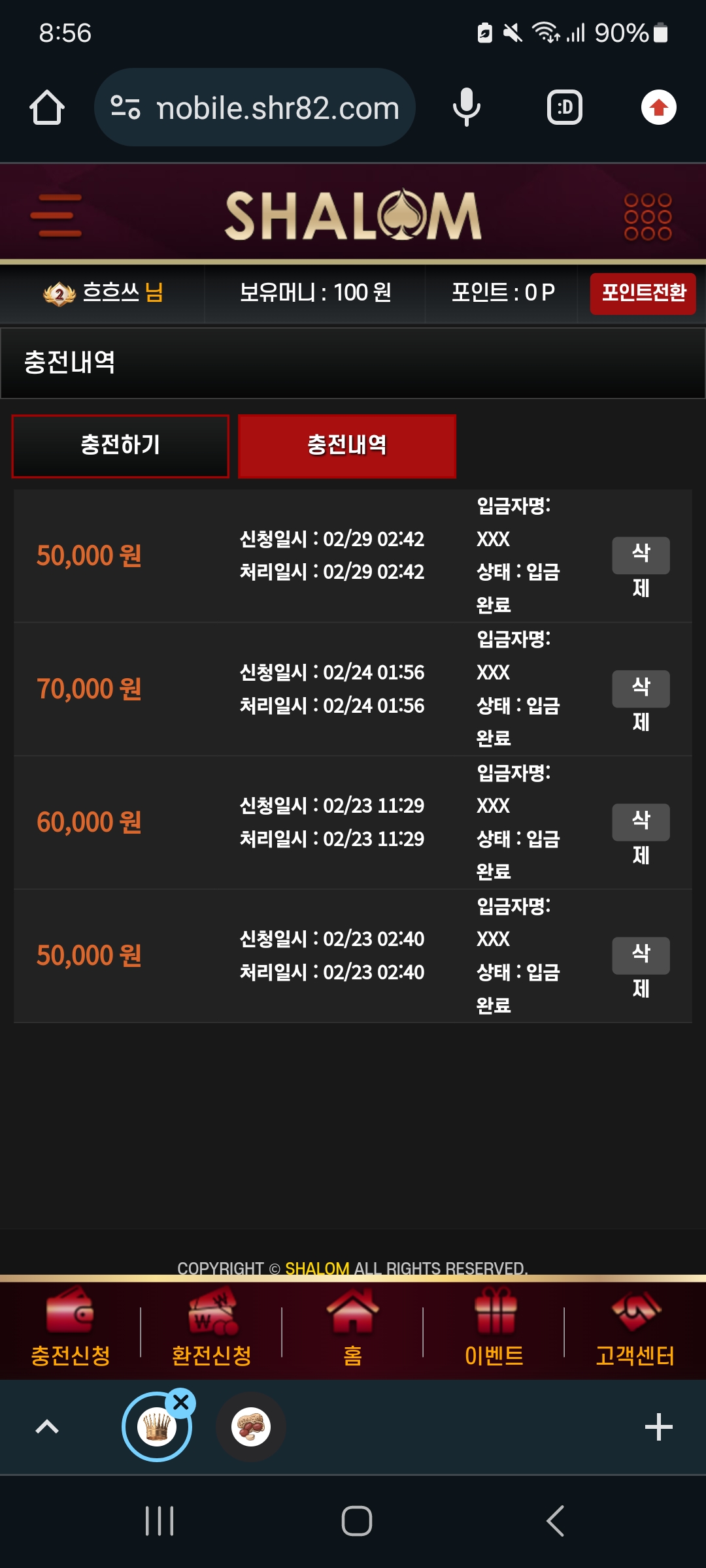Open 충전신청 in the bottom bar
The height and width of the screenshot is (1568, 706).
[x=71, y=1329]
